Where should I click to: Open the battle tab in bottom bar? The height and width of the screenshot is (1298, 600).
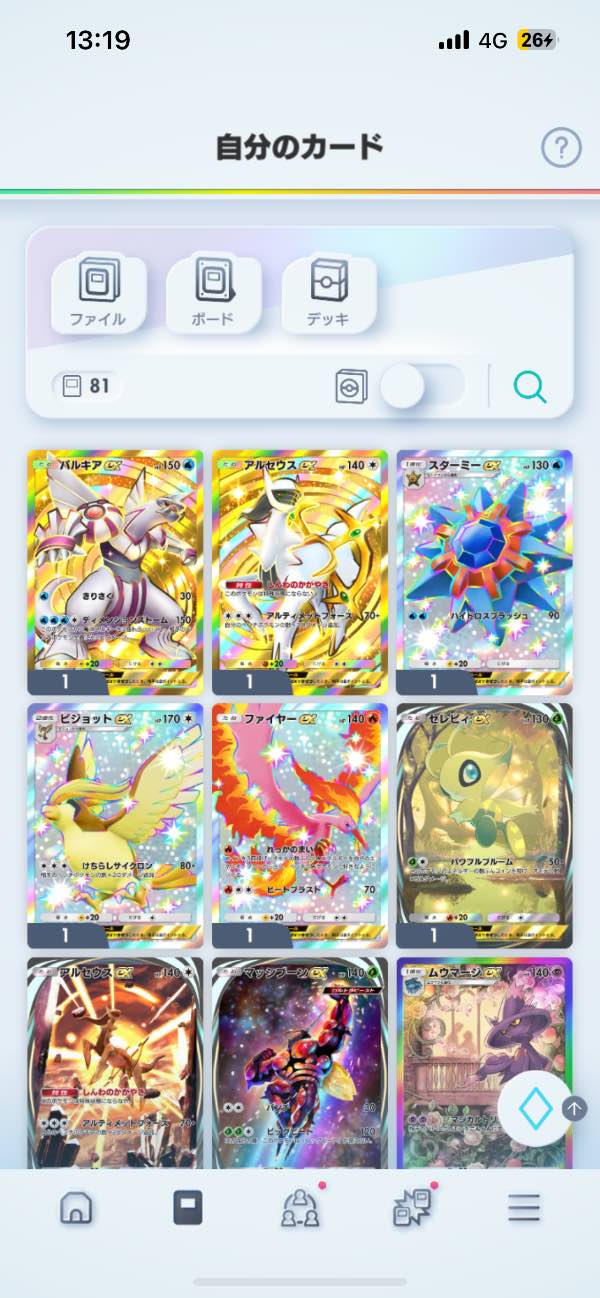412,1208
